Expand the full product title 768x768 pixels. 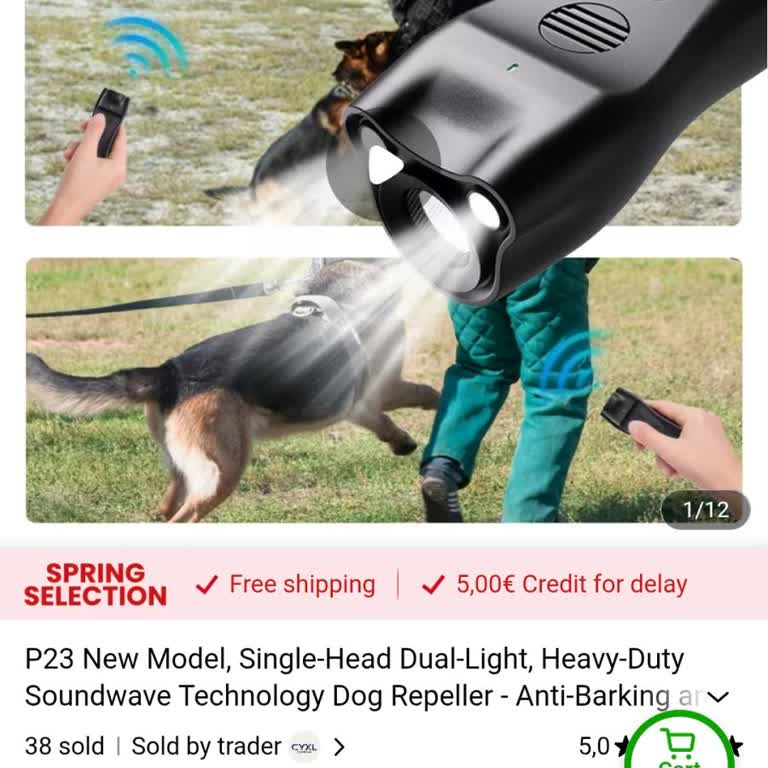(x=718, y=697)
